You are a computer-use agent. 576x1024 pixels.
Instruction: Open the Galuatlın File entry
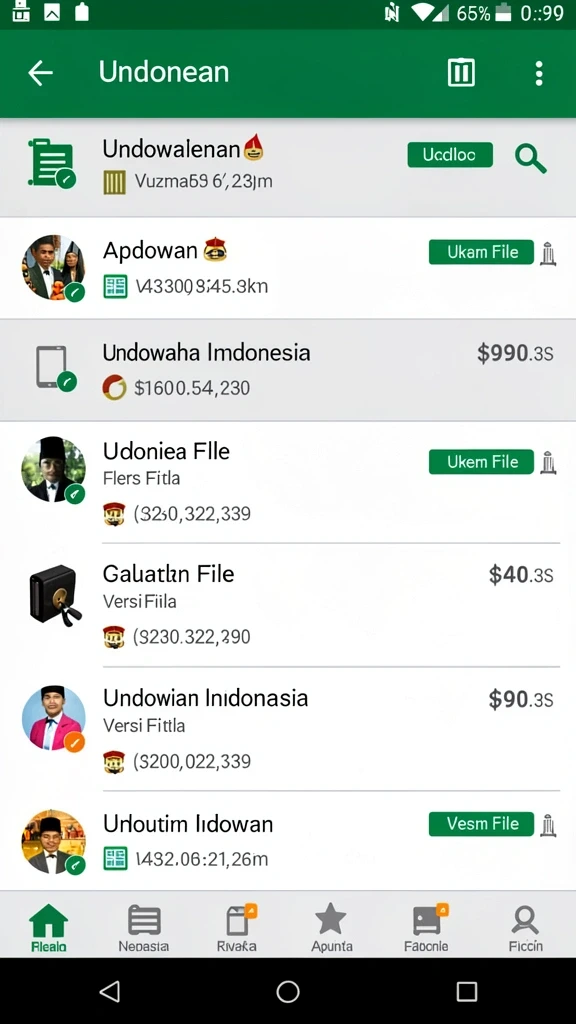click(288, 605)
